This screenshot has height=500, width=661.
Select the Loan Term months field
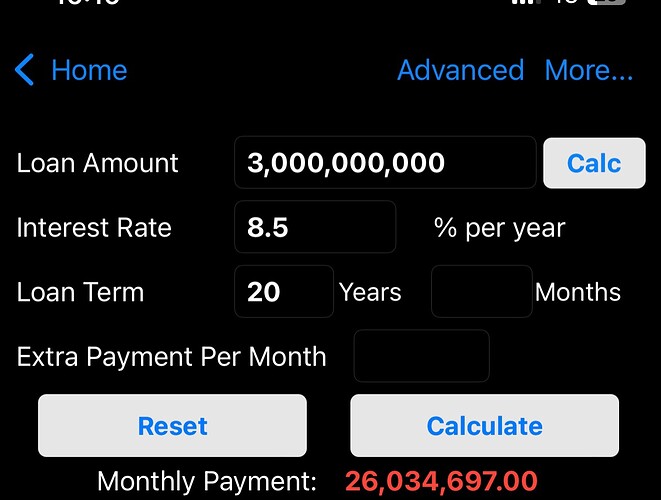[481, 292]
